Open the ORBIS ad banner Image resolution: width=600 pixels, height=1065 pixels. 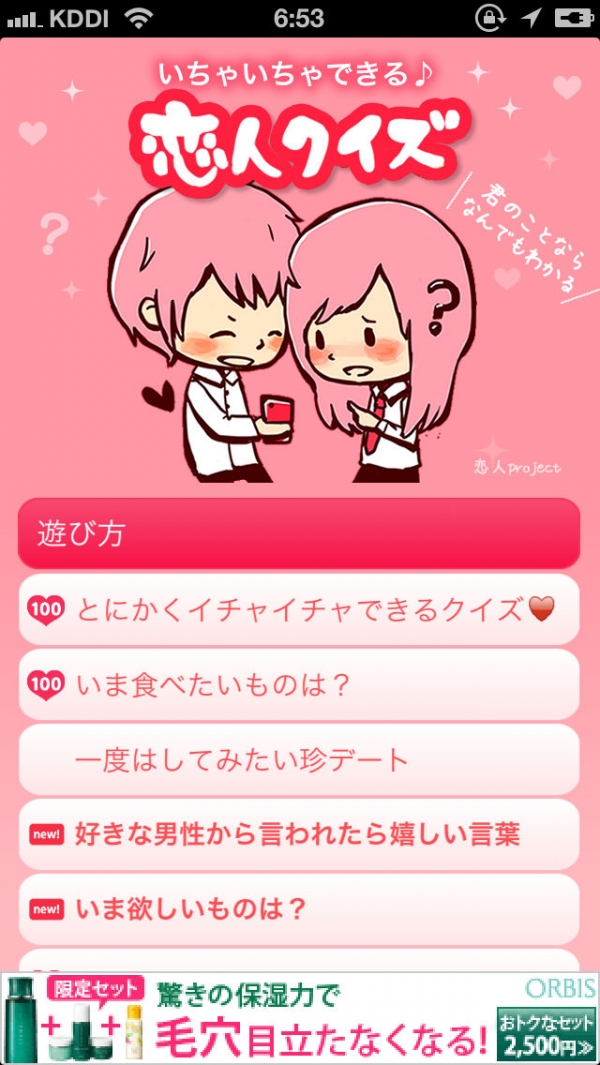point(299,1018)
